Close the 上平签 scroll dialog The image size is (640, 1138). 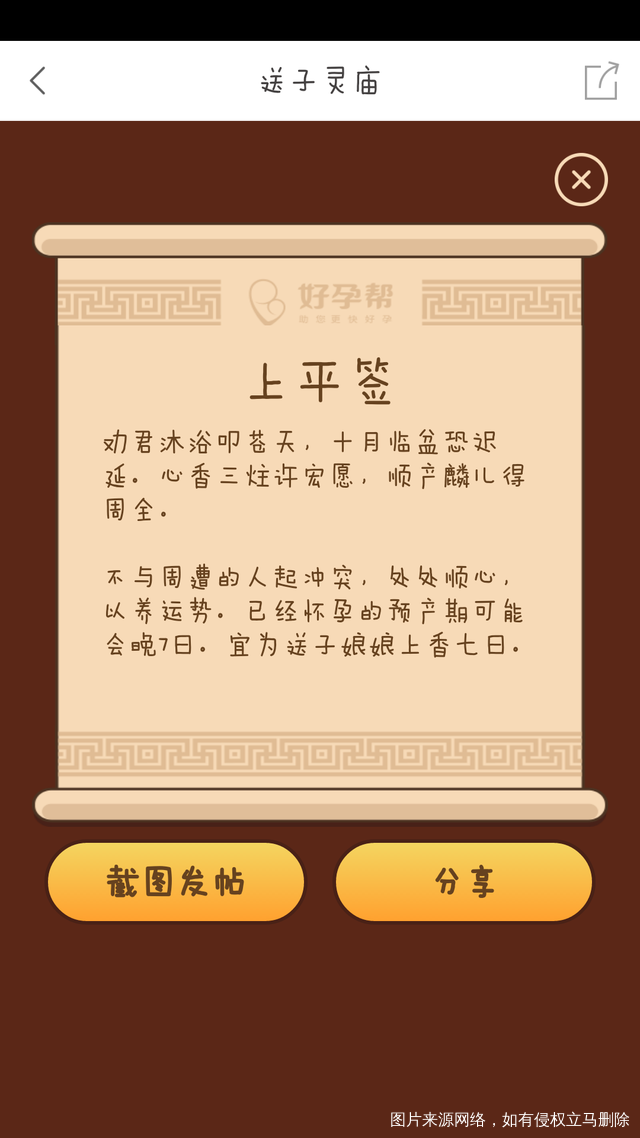(x=581, y=180)
